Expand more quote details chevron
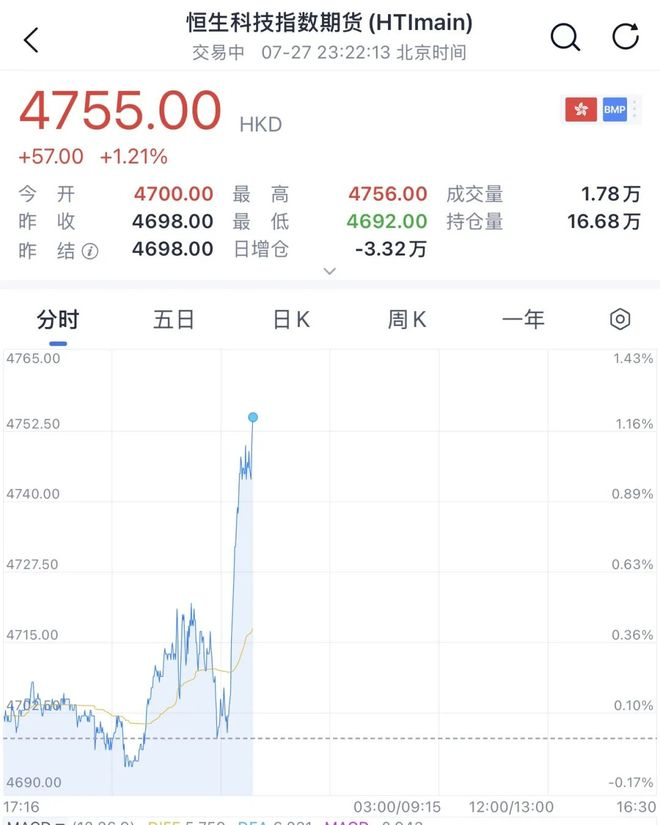 tap(329, 271)
